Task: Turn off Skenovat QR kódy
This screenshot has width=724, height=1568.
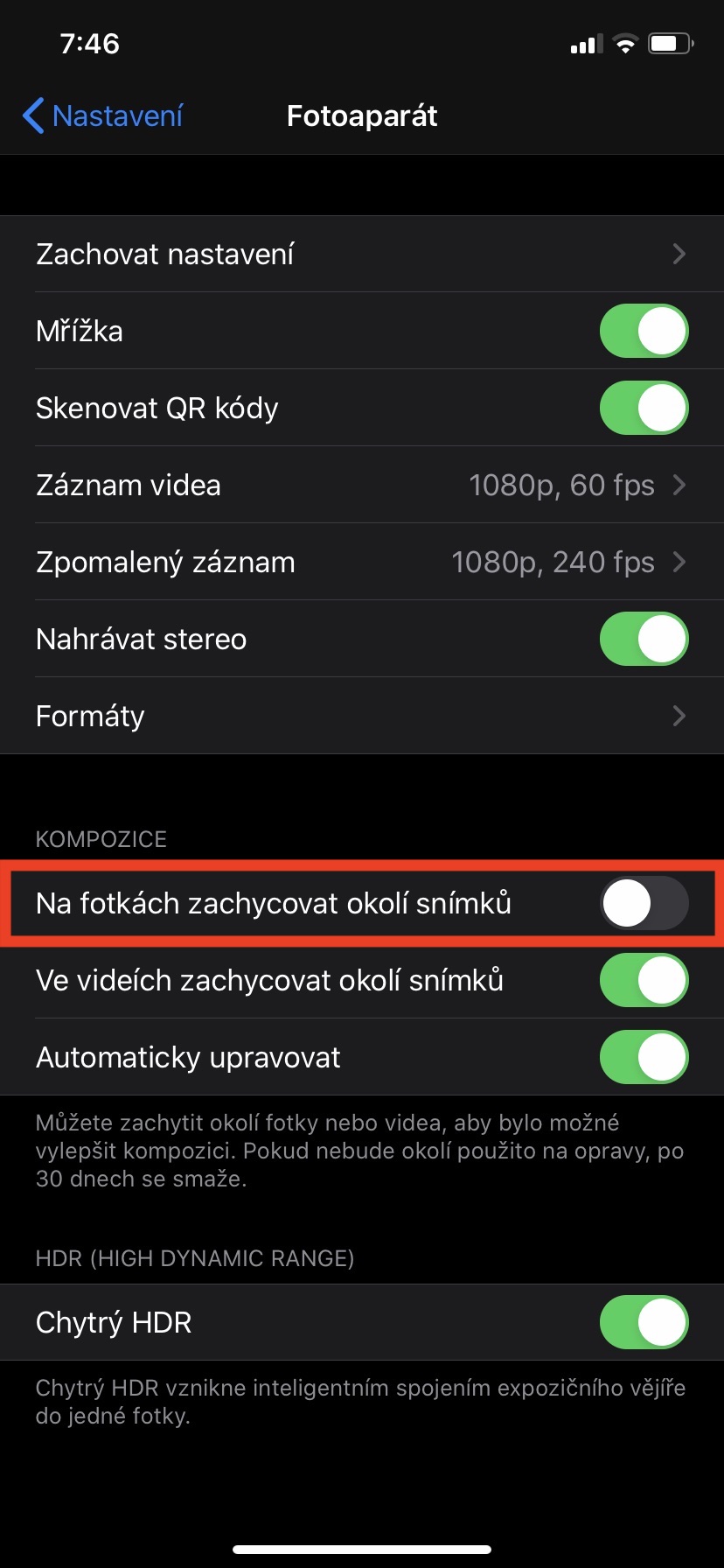Action: [644, 408]
